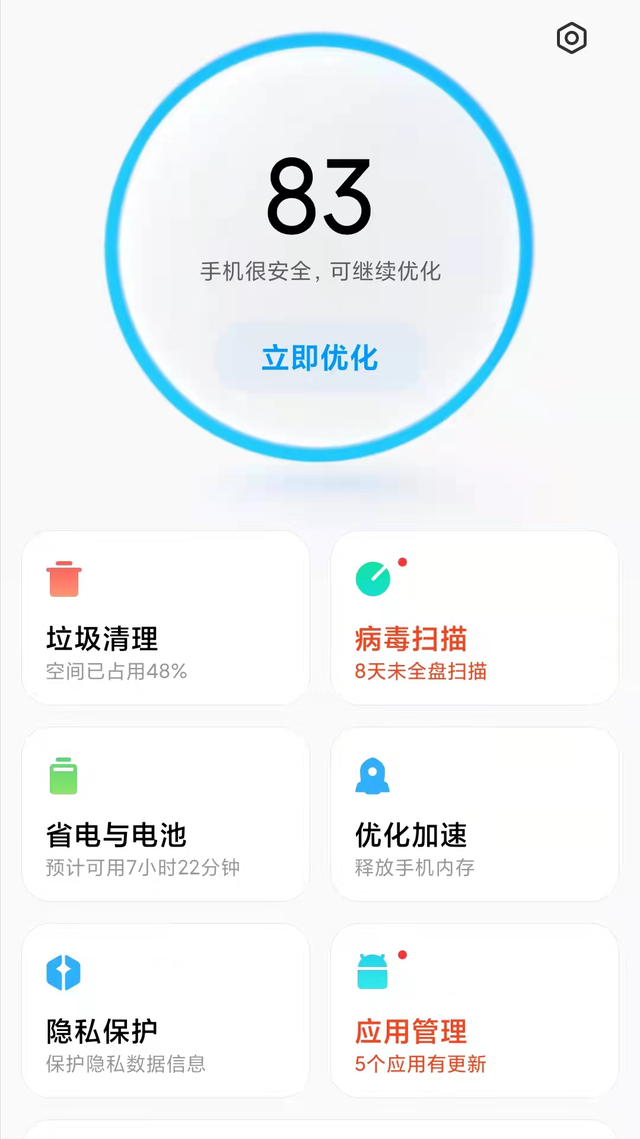Tap the 立即优化 button
The width and height of the screenshot is (640, 1139).
pos(320,358)
